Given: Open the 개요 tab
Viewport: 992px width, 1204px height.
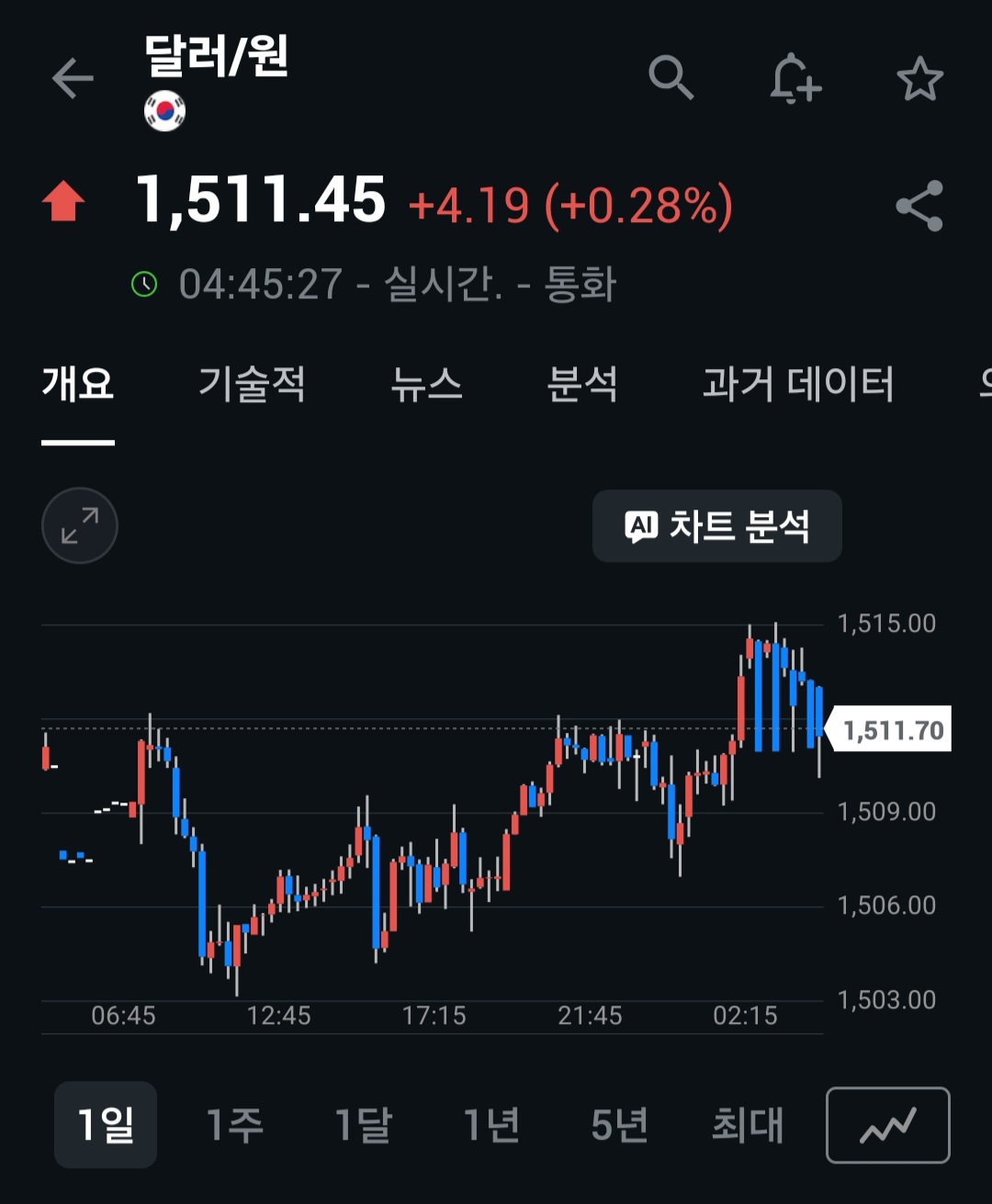Looking at the screenshot, I should coord(78,384).
